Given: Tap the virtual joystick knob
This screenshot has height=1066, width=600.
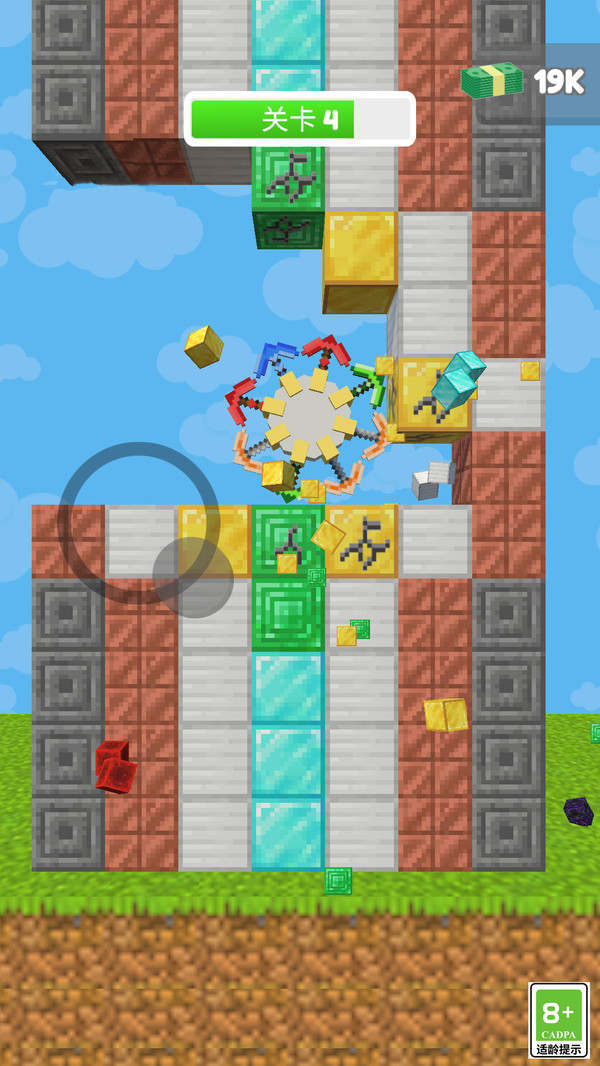Looking at the screenshot, I should tap(193, 577).
